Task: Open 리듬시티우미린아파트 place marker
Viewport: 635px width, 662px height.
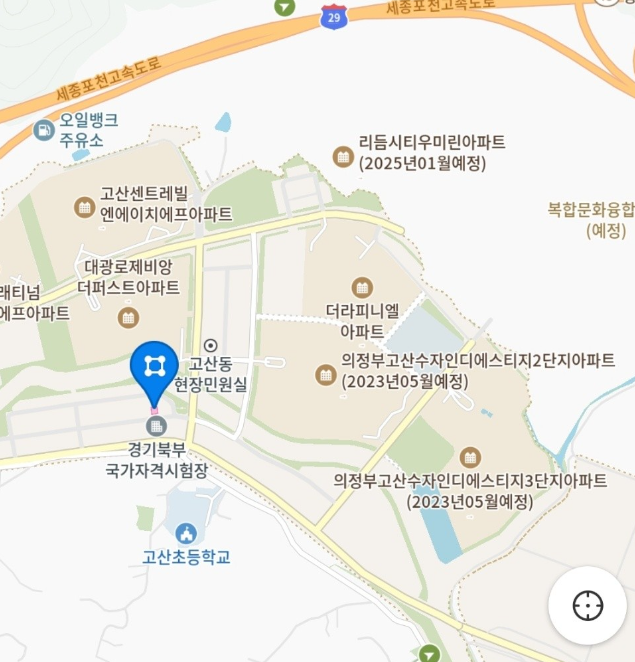Action: (343, 156)
